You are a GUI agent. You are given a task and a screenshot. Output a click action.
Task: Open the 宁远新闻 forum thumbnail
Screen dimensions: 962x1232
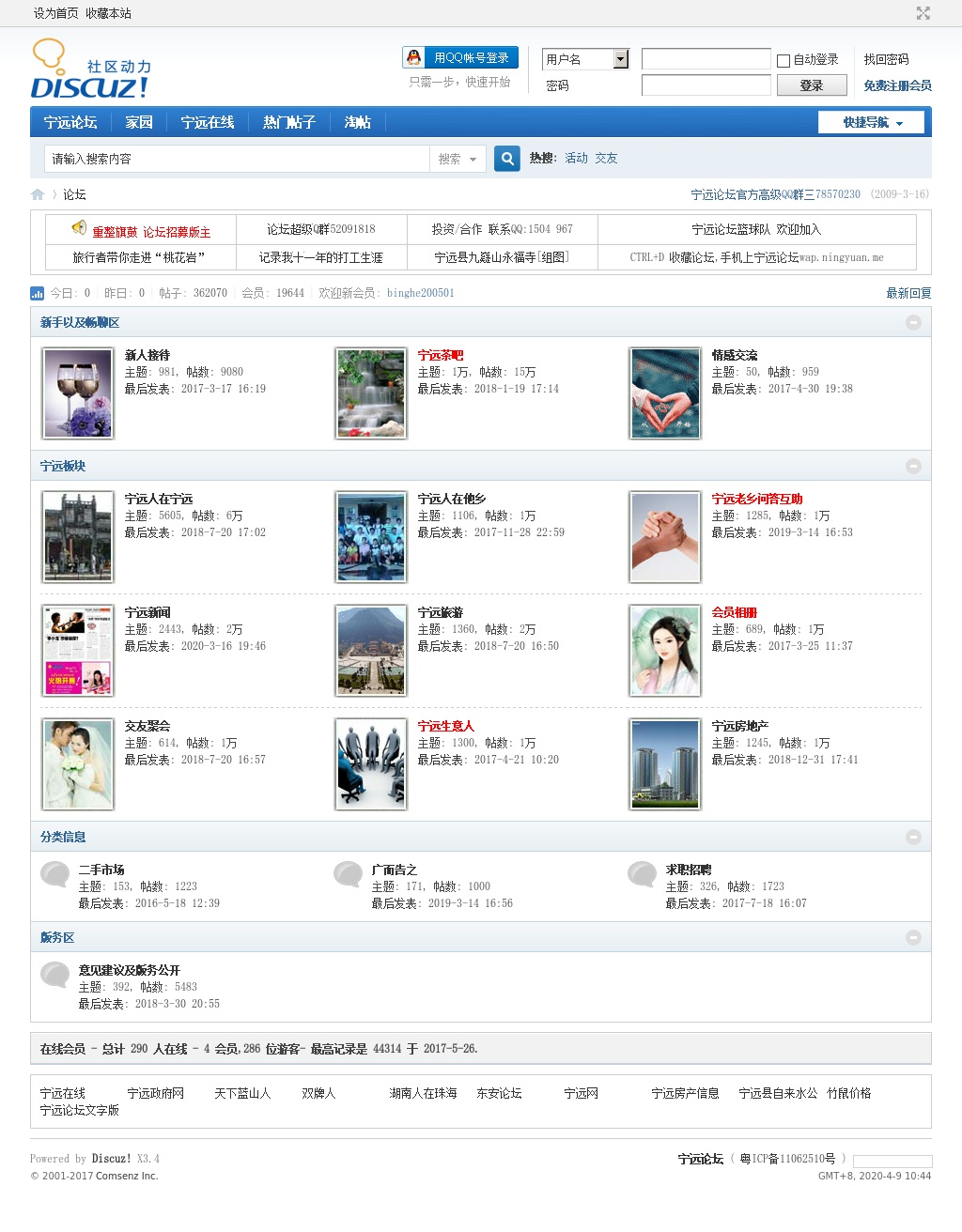point(78,650)
